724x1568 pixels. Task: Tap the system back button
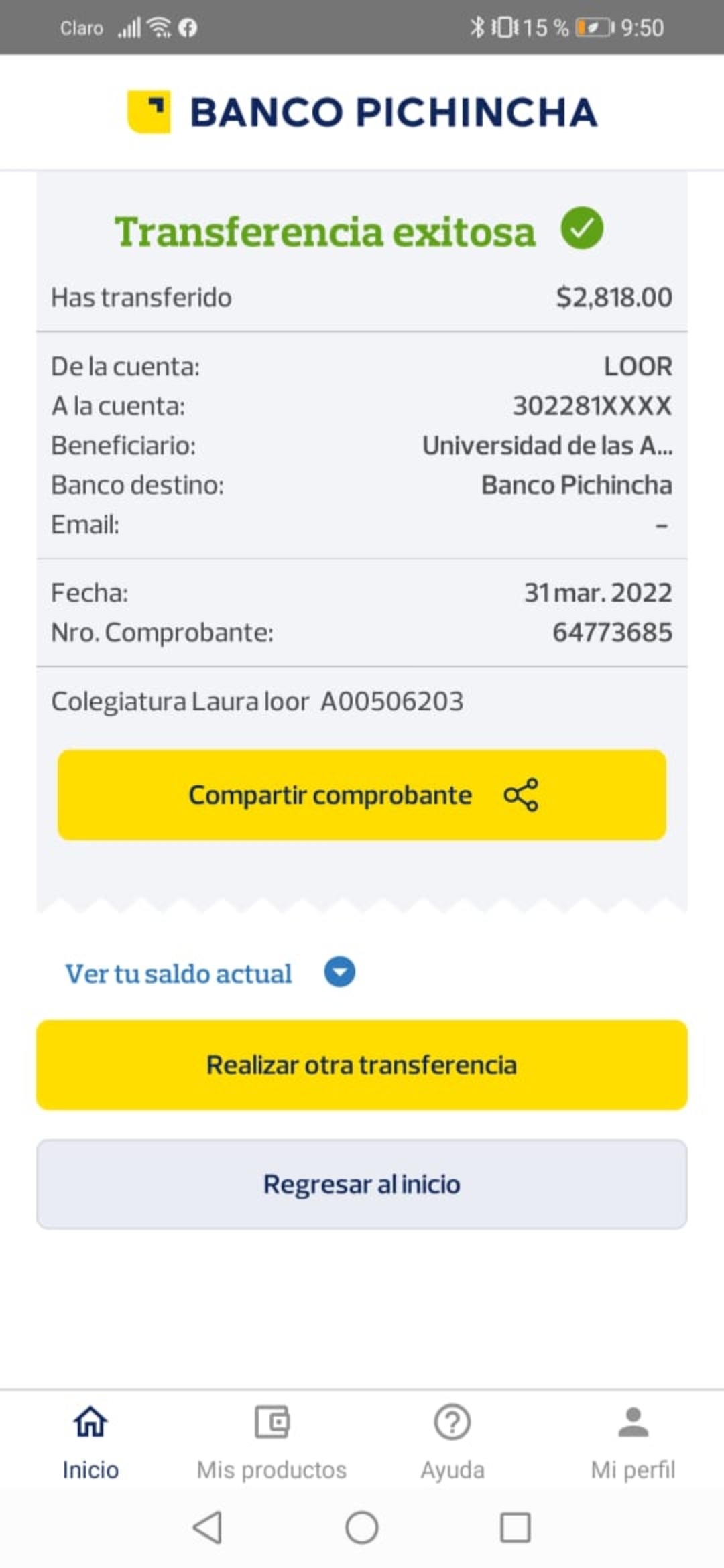point(207,1528)
